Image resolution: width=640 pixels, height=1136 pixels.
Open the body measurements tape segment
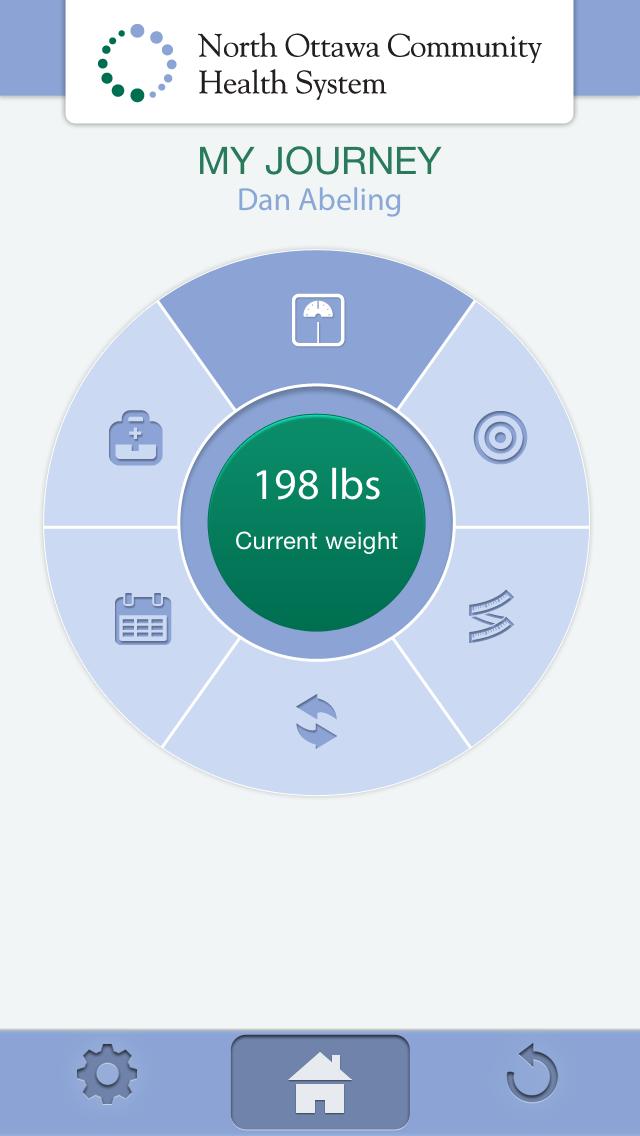pos(491,617)
